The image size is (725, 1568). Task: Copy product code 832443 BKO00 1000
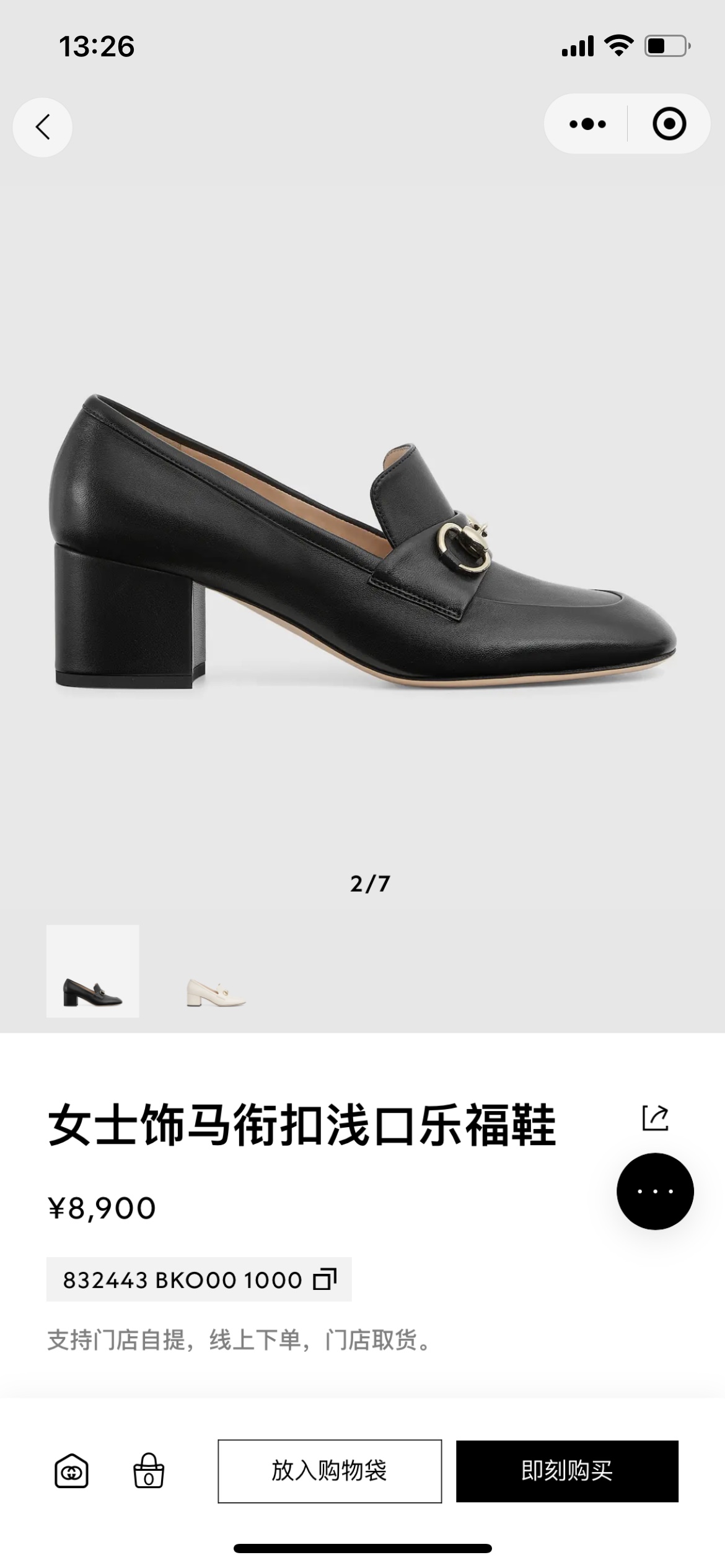[325, 1279]
